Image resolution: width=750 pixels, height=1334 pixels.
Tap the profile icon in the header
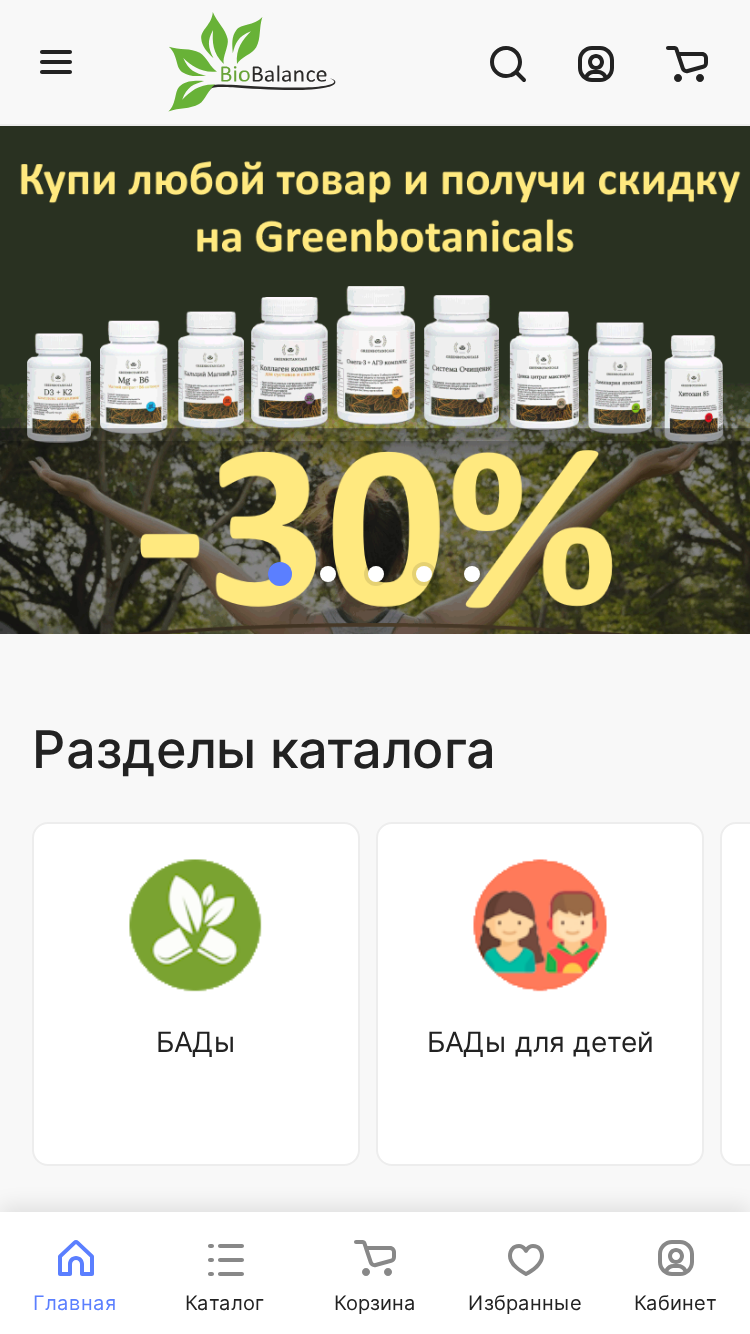pyautogui.click(x=596, y=64)
